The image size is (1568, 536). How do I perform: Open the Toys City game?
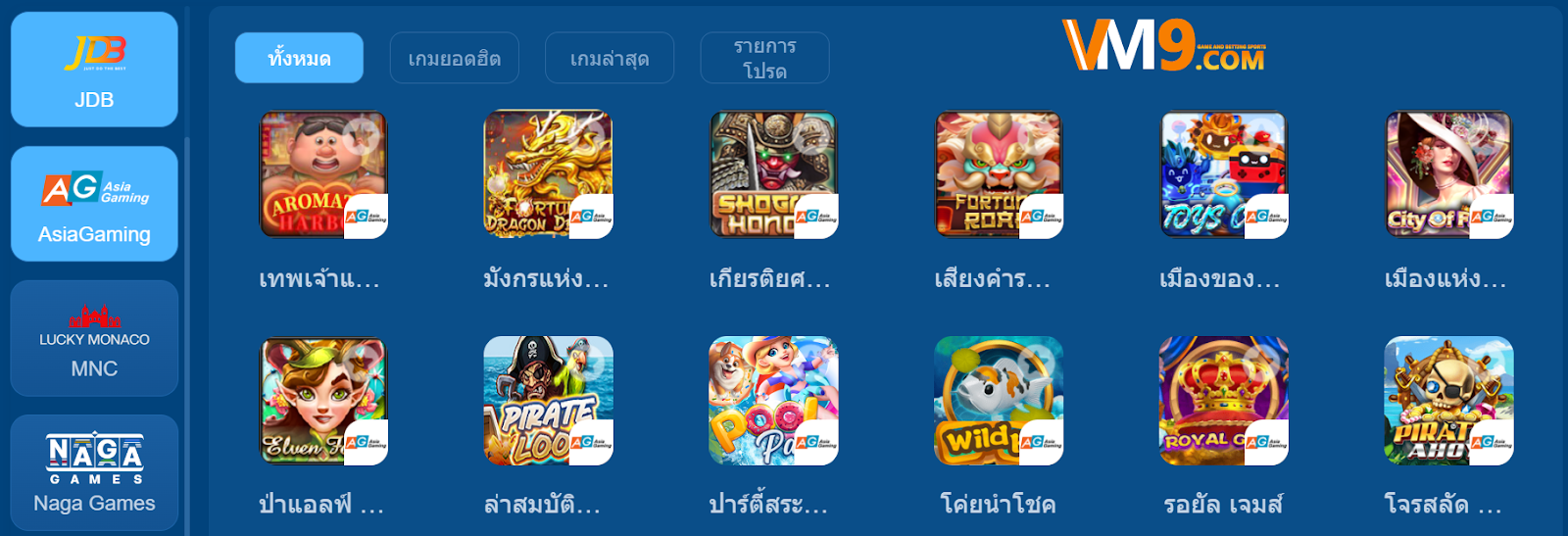click(x=1224, y=174)
